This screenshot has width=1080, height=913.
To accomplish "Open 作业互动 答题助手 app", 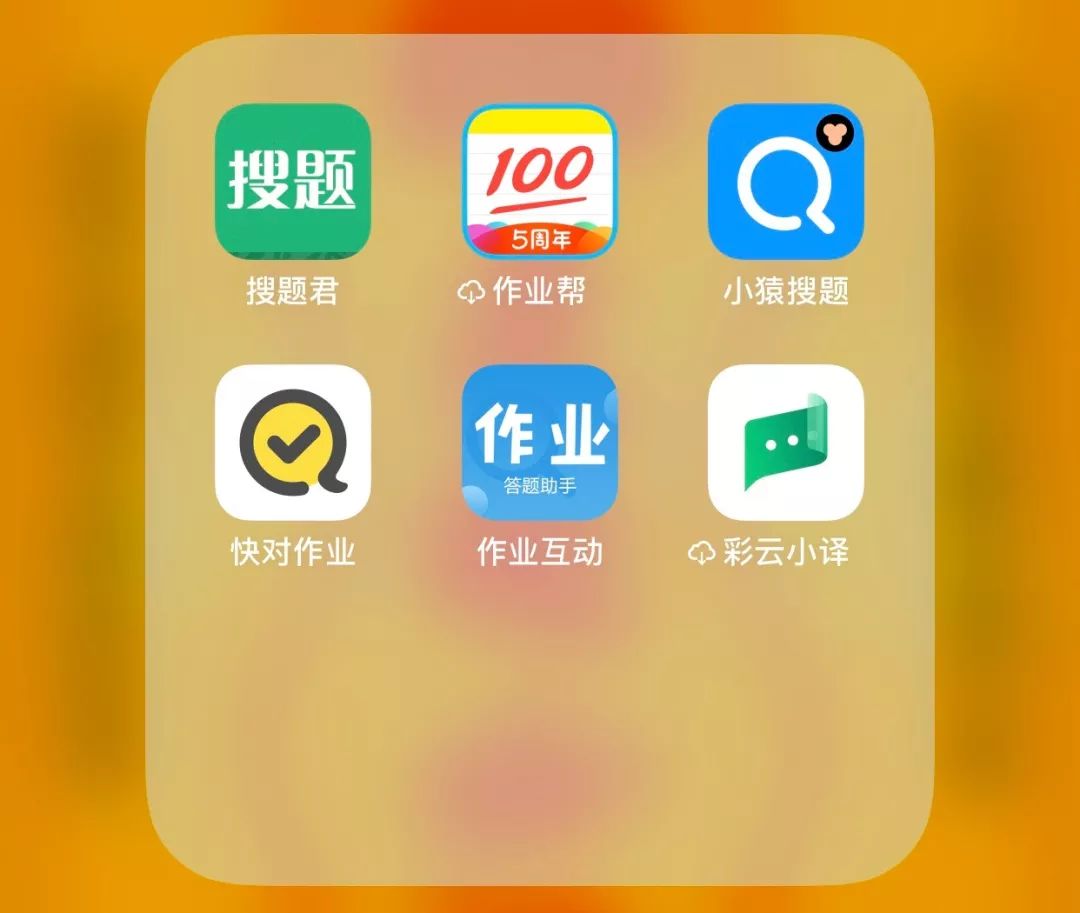I will 539,443.
